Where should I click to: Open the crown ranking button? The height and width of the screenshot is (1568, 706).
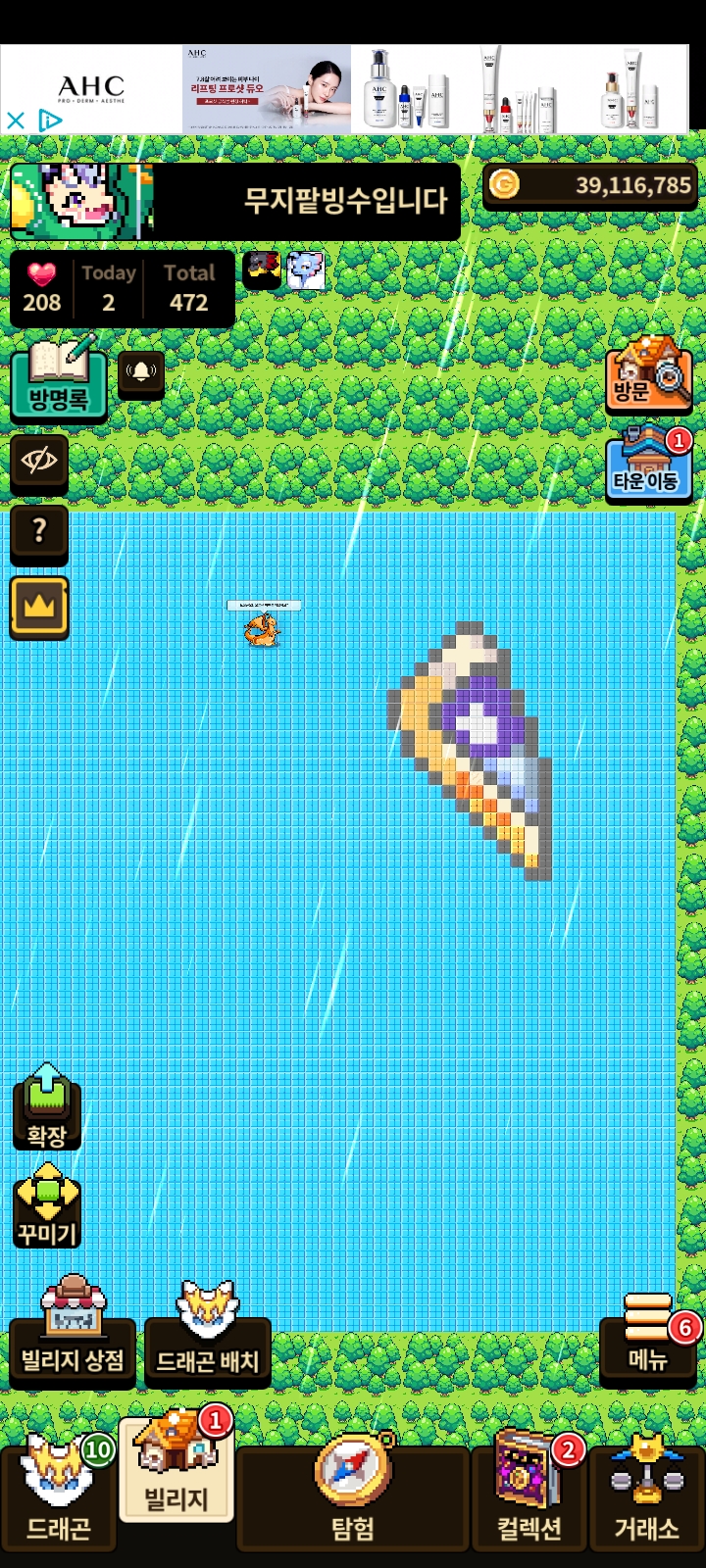tap(39, 606)
